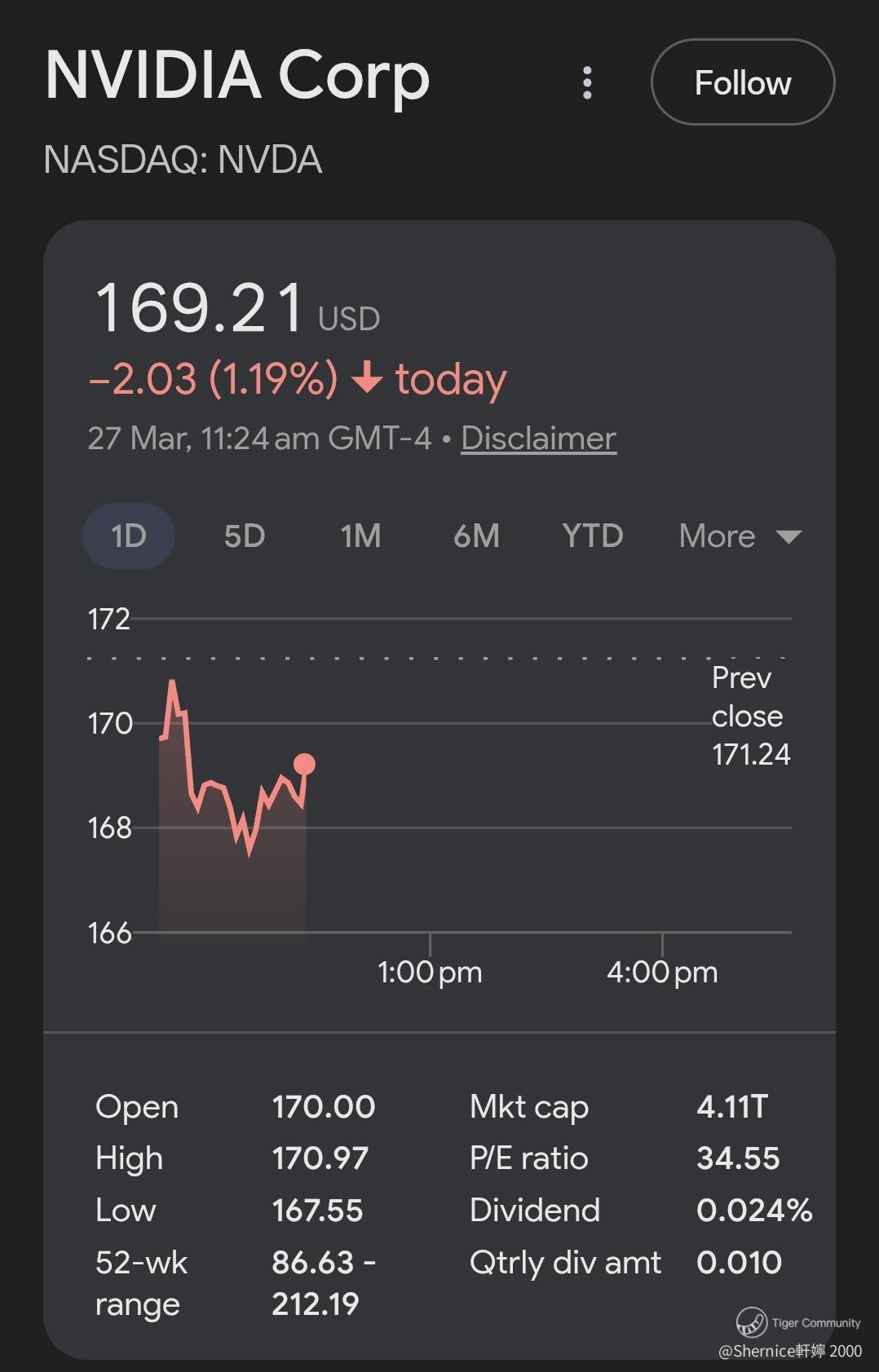The width and height of the screenshot is (879, 1372).
Task: Follow NVIDIA Corp stock
Action: 742,82
